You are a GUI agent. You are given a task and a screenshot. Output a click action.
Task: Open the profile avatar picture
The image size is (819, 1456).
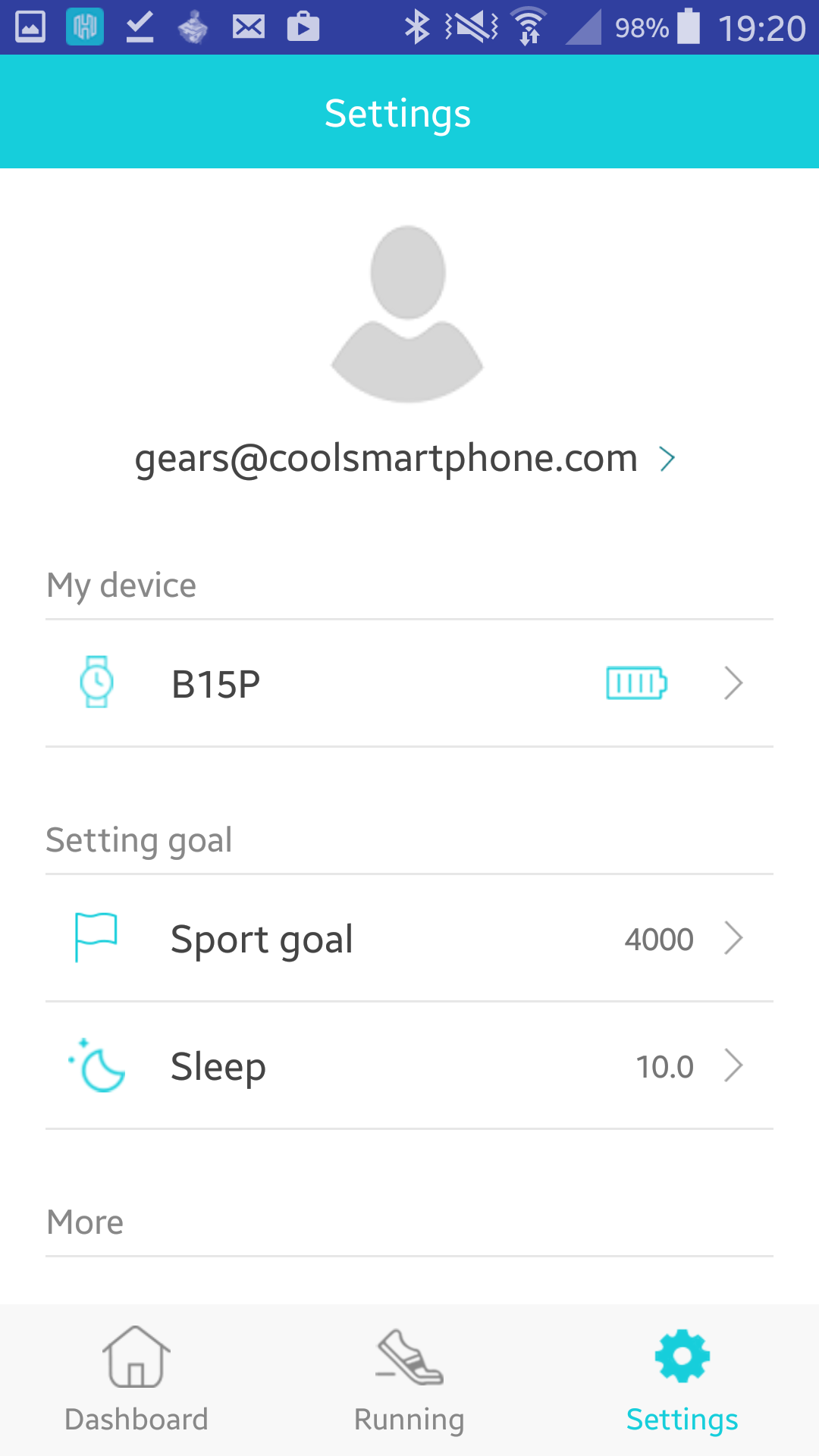point(408,313)
